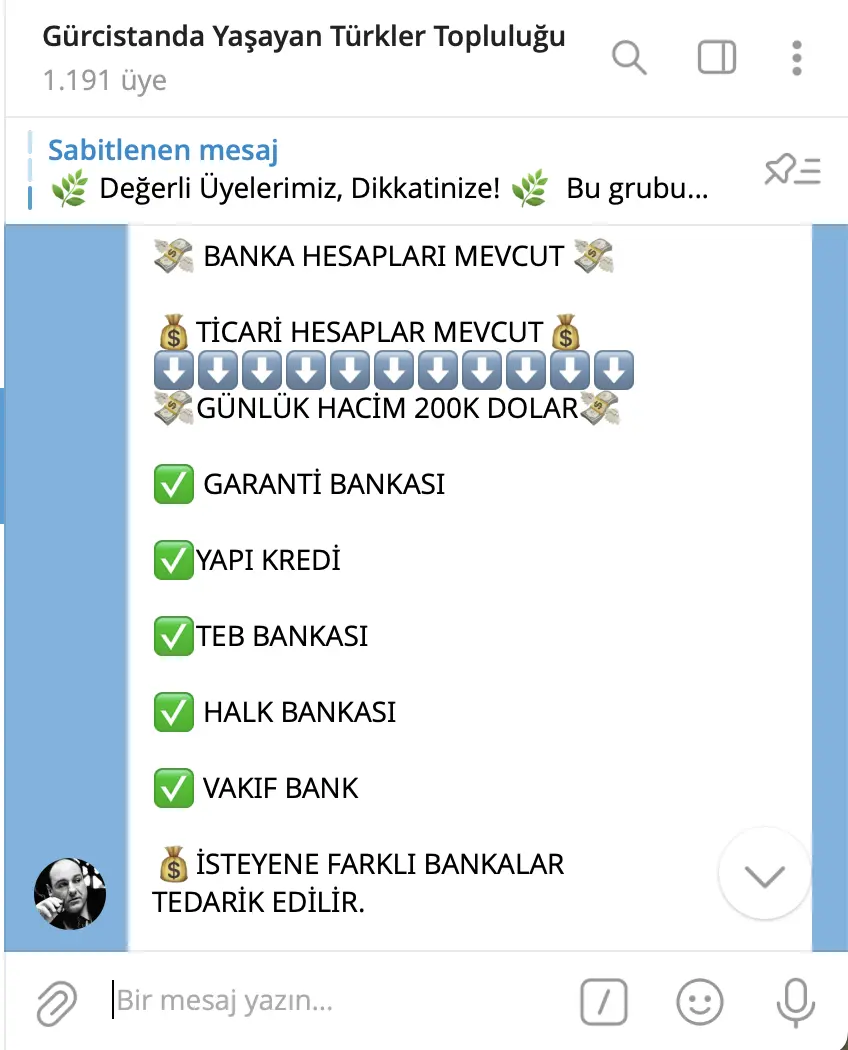Viewport: 848px width, 1050px height.
Task: Open the sender's profile avatar
Action: (70, 893)
